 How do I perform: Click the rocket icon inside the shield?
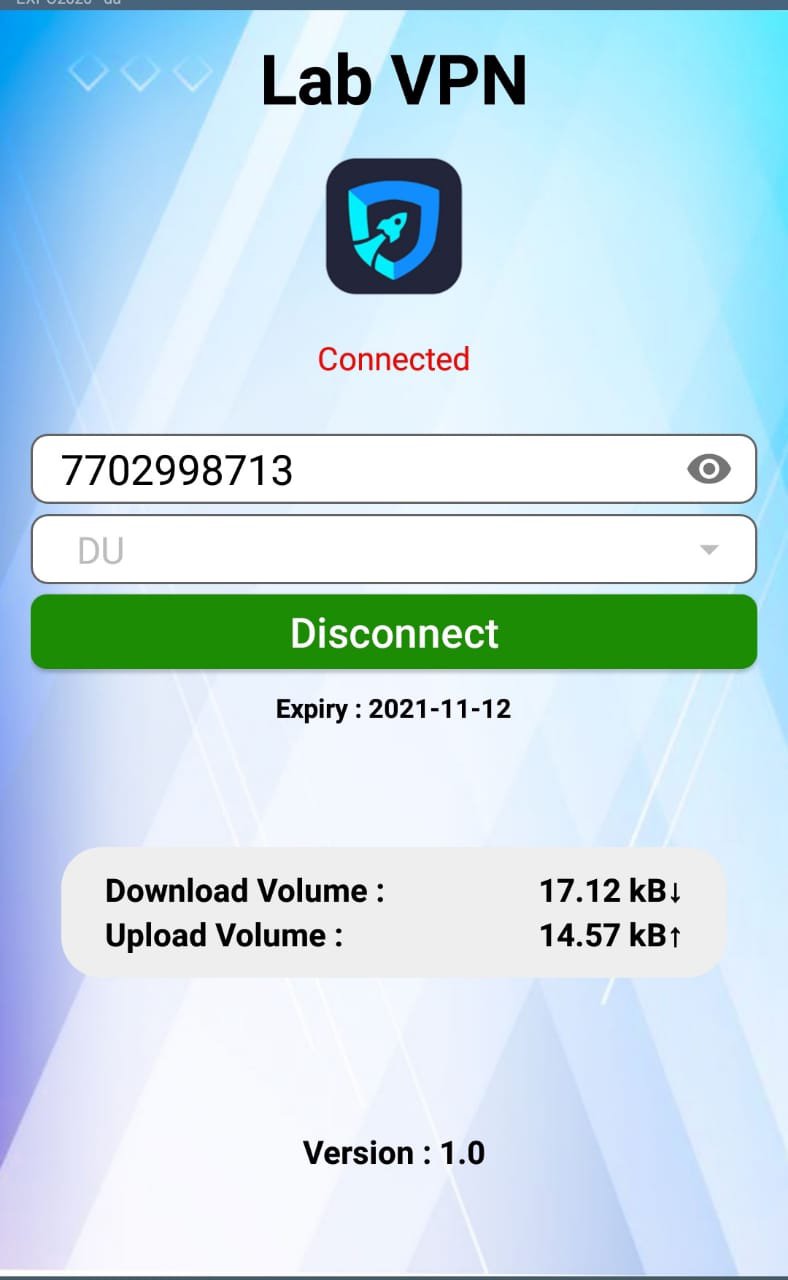394,225
